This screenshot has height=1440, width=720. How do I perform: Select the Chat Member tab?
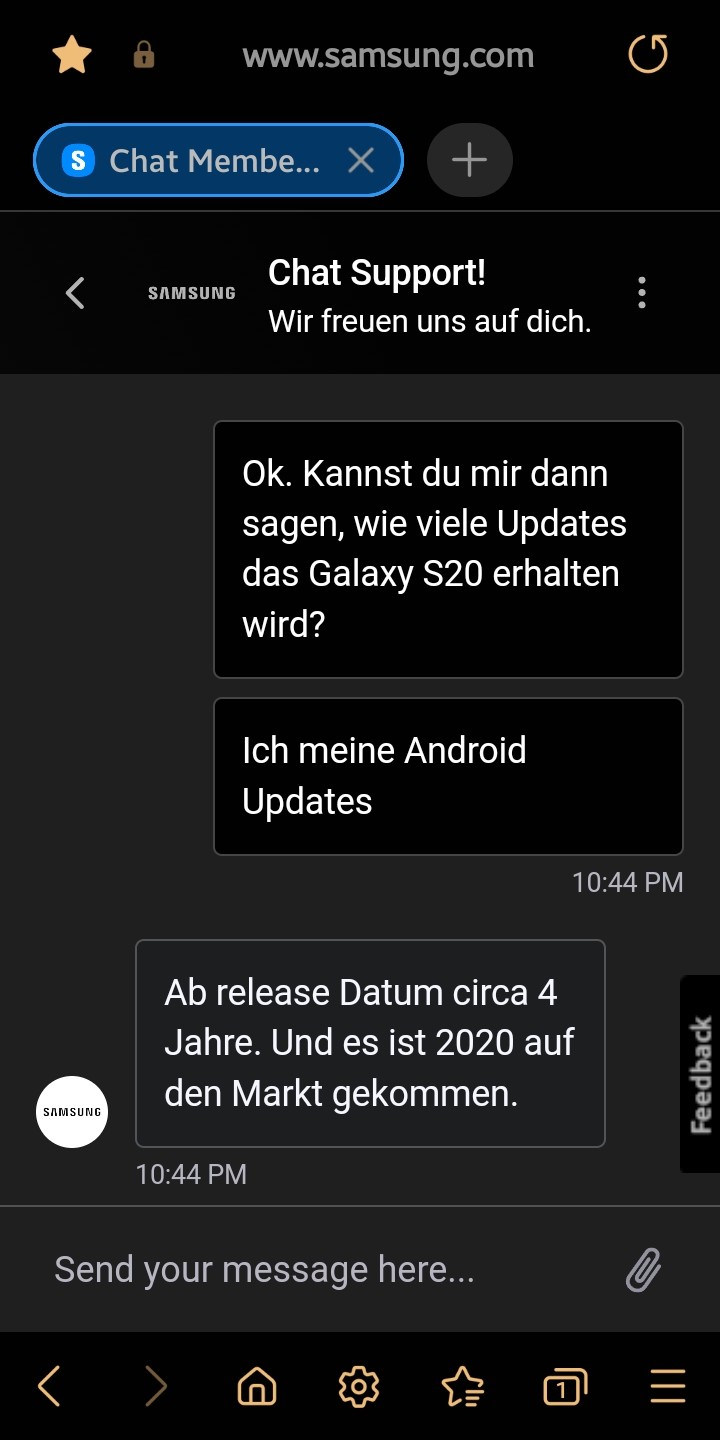click(x=200, y=160)
